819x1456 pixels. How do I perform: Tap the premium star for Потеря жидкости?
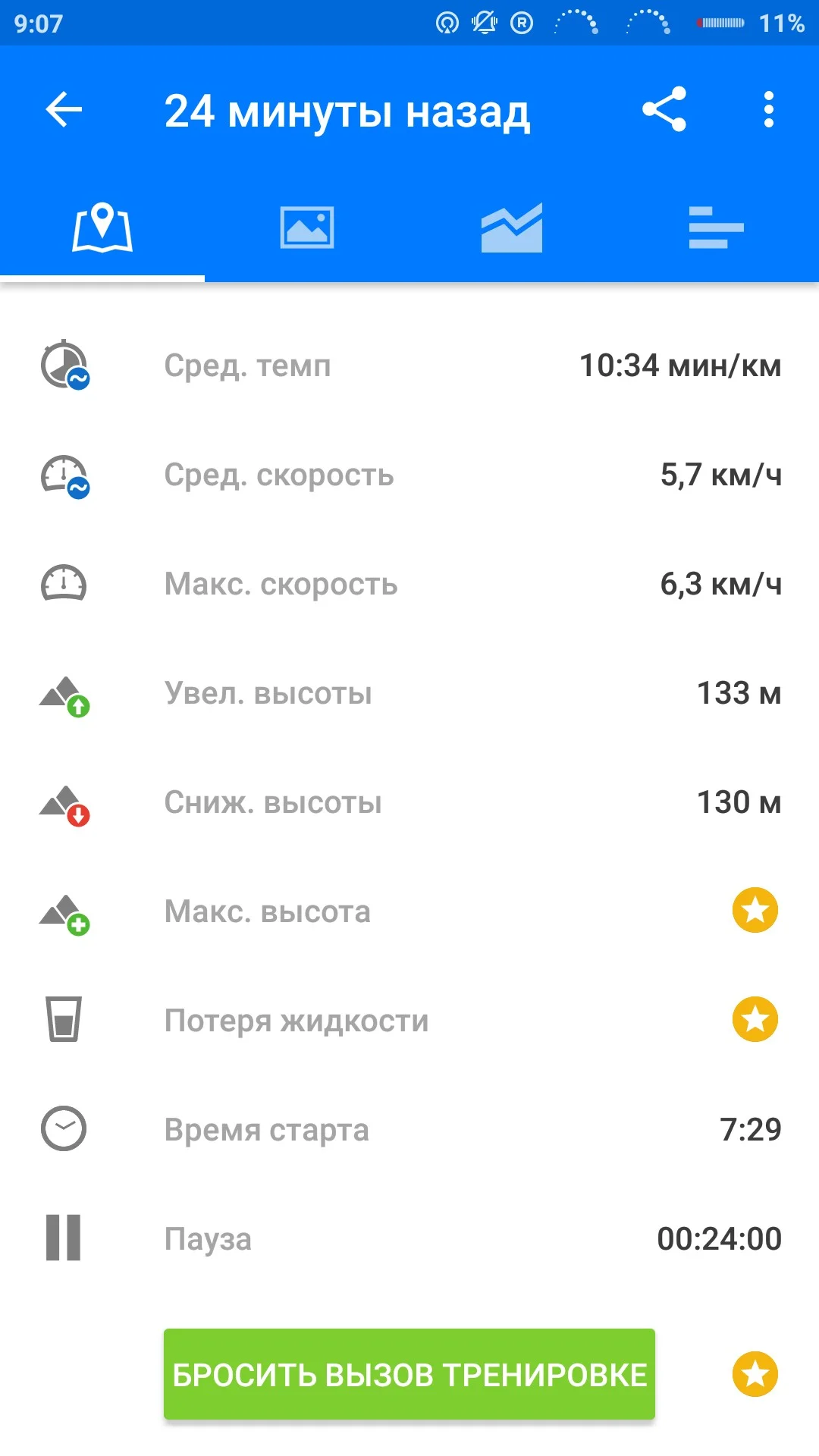(755, 1019)
